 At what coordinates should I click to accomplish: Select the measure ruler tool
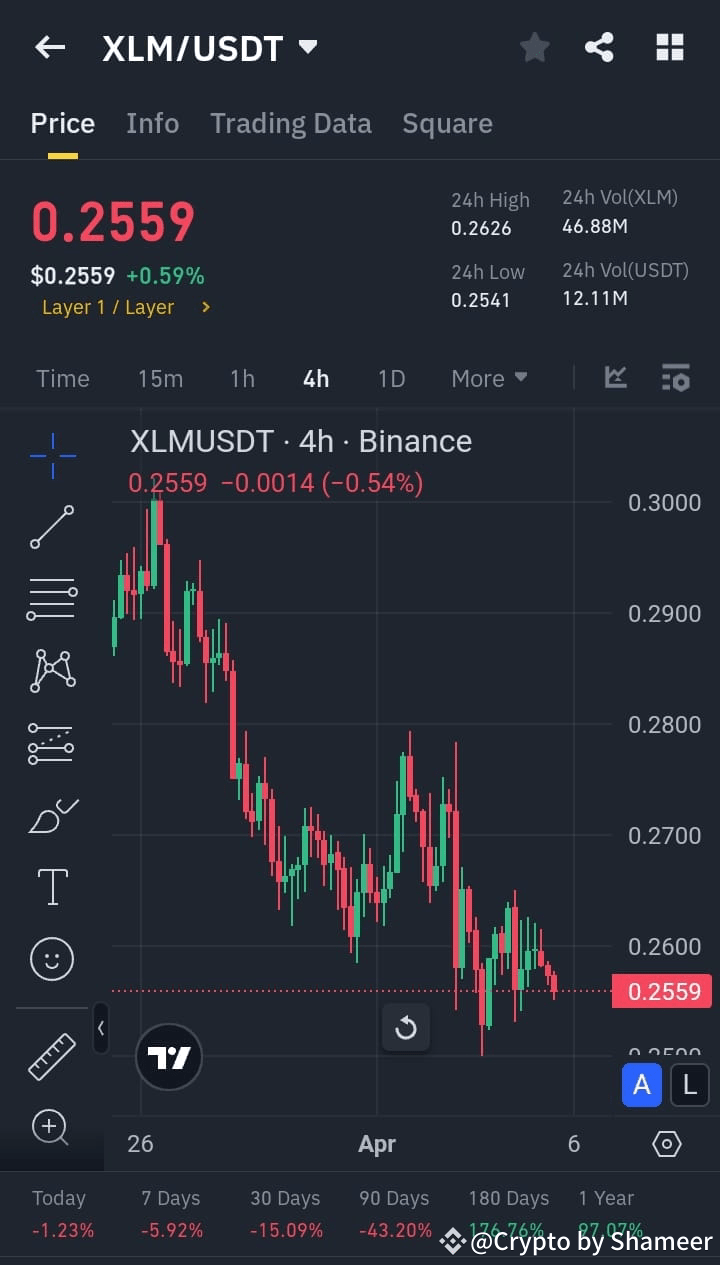[x=51, y=1057]
